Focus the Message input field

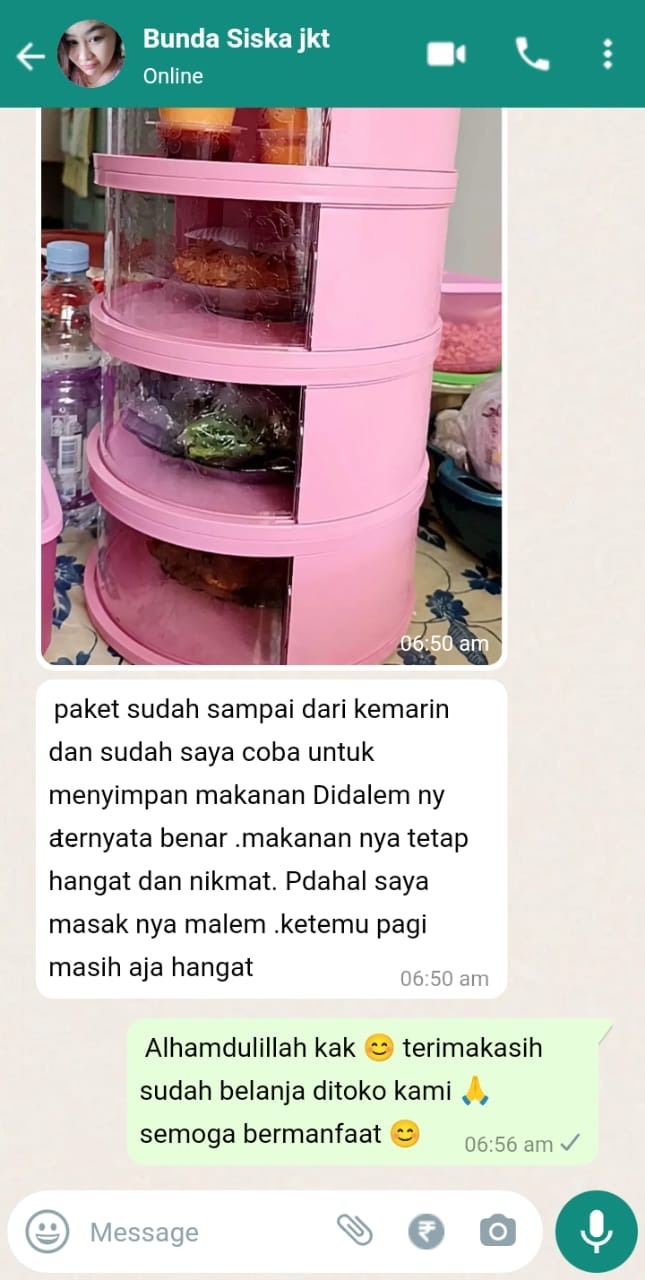pyautogui.click(x=200, y=1232)
